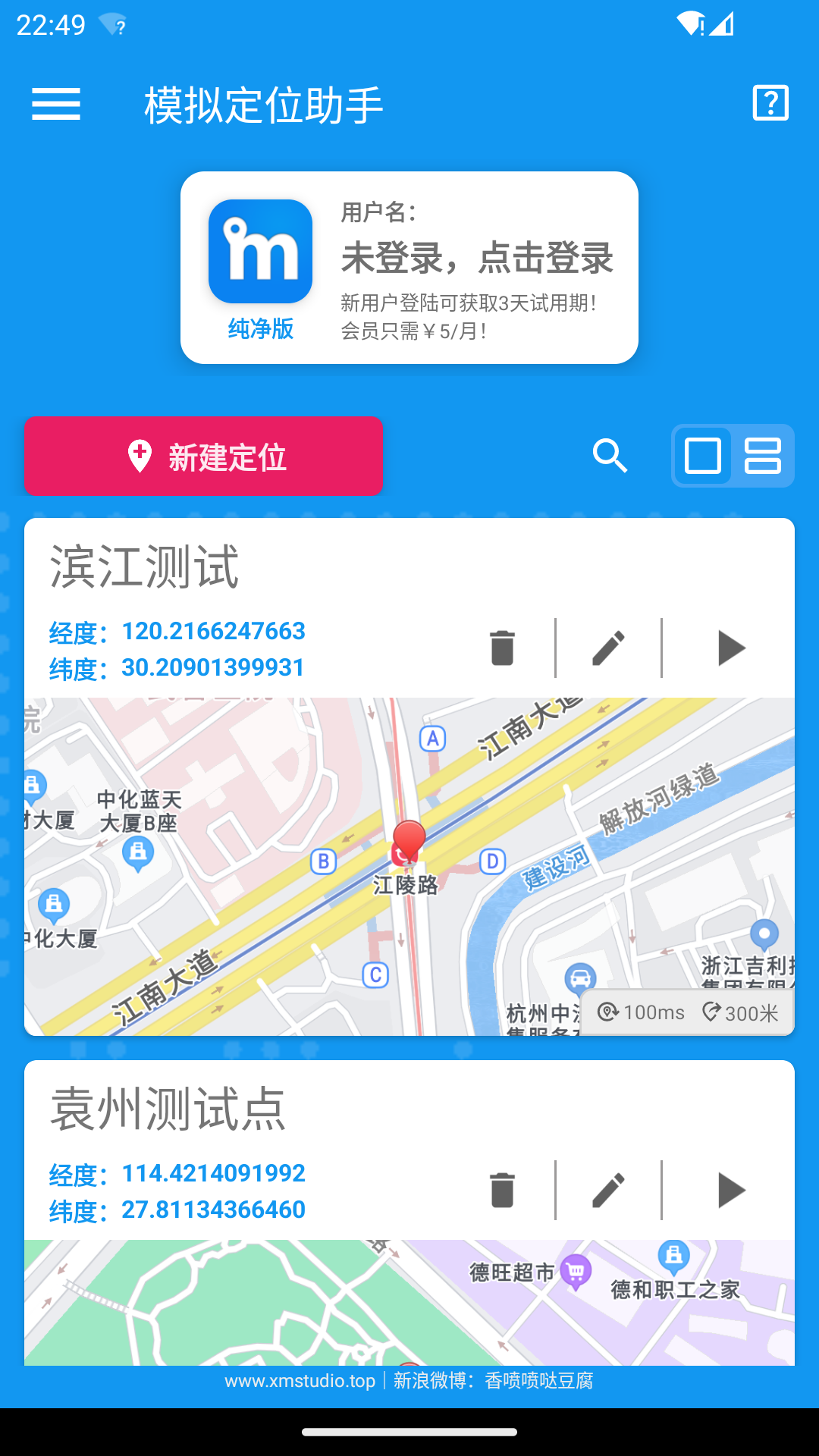Start mock location for 滨江测试

pyautogui.click(x=730, y=646)
